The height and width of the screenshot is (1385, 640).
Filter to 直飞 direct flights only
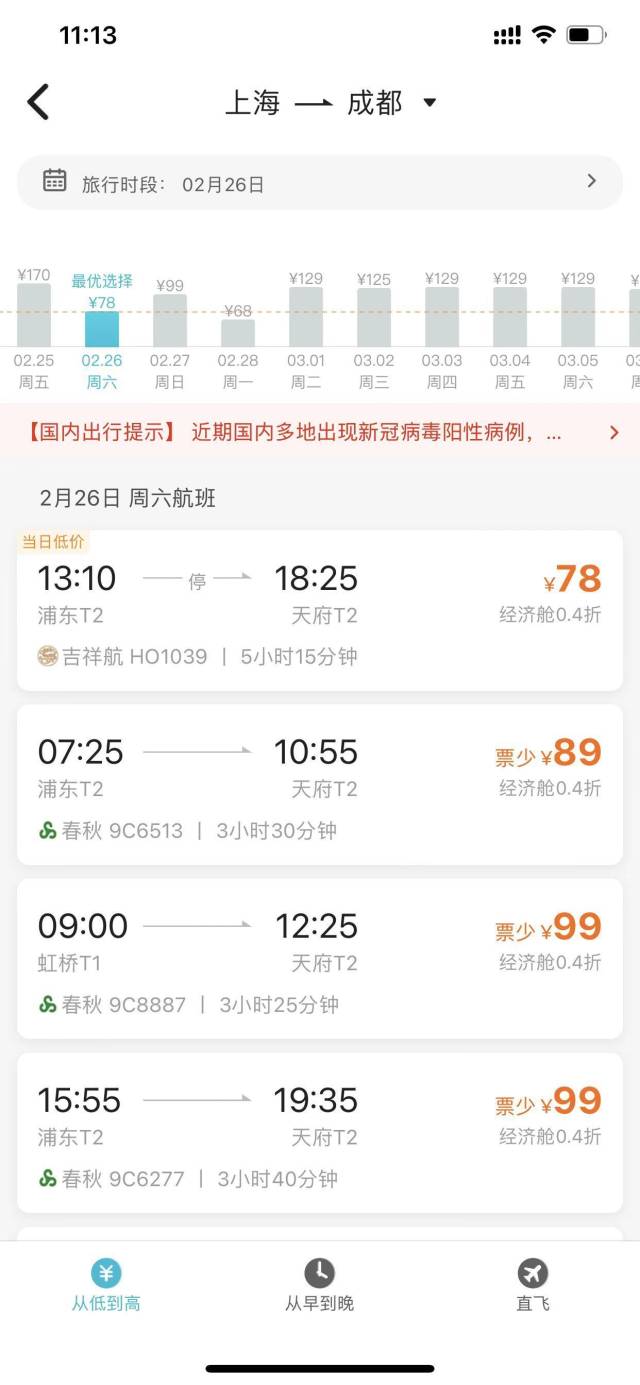(x=533, y=1285)
